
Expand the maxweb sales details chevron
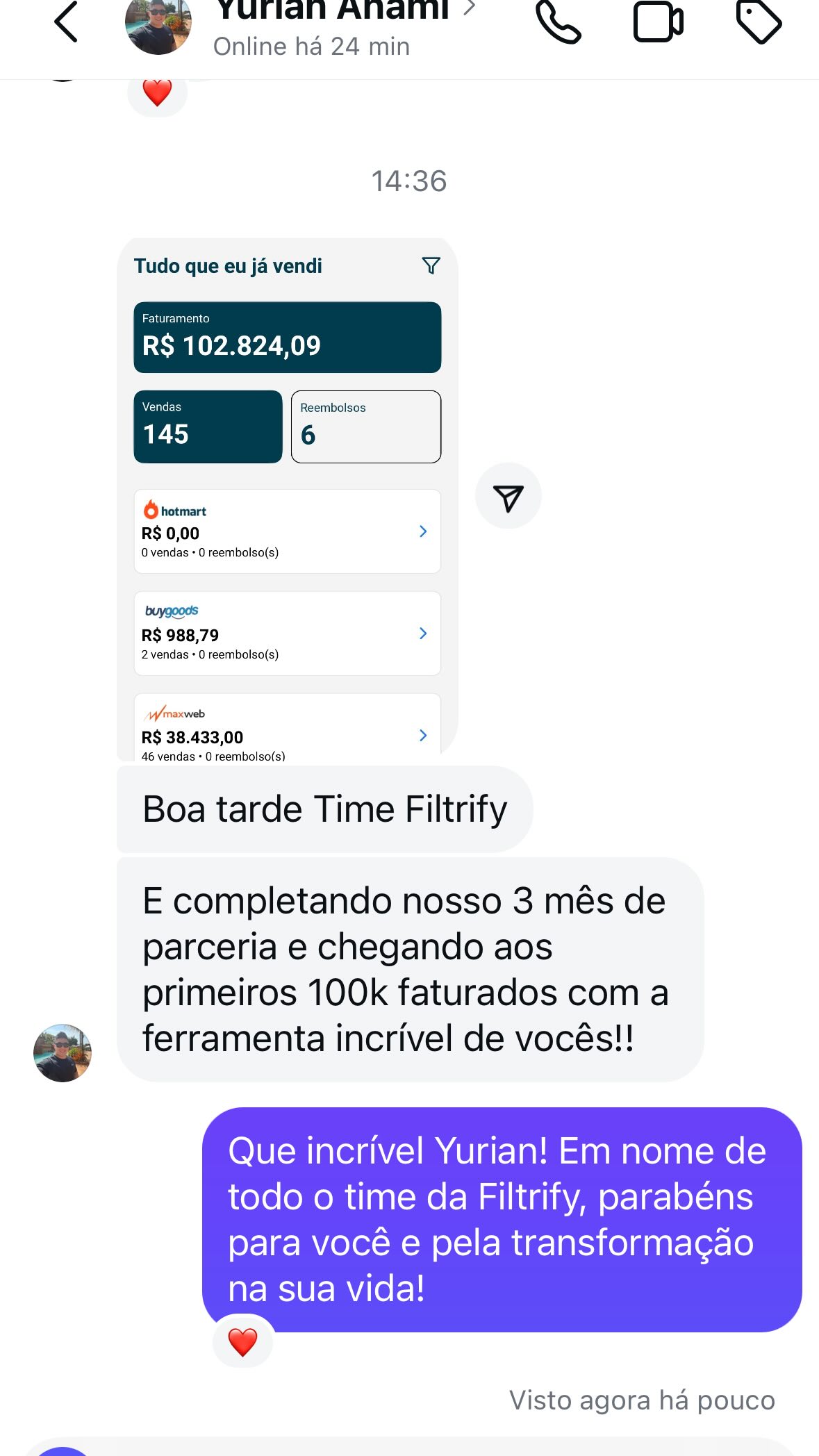coord(422,736)
